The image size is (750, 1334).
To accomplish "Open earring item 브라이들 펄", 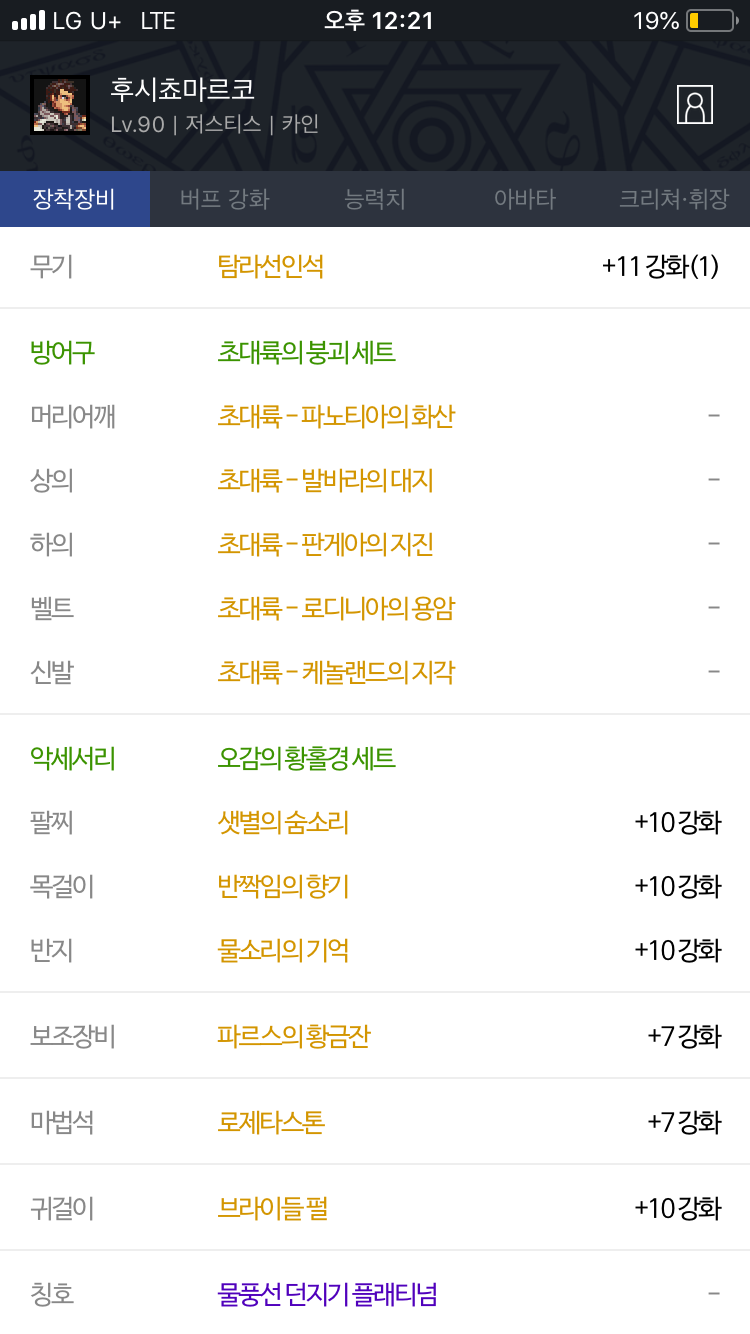I will (273, 1208).
